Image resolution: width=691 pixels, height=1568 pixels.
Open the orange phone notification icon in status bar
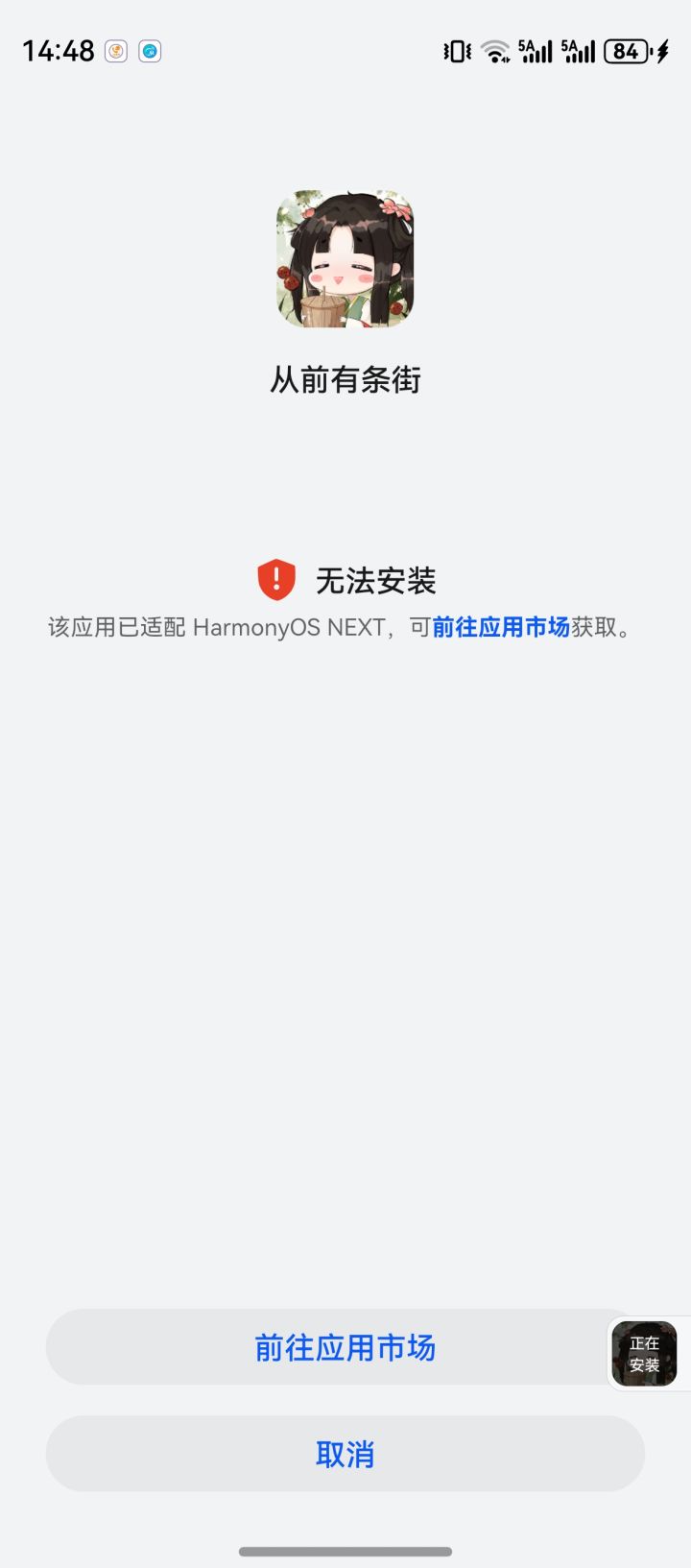115,52
